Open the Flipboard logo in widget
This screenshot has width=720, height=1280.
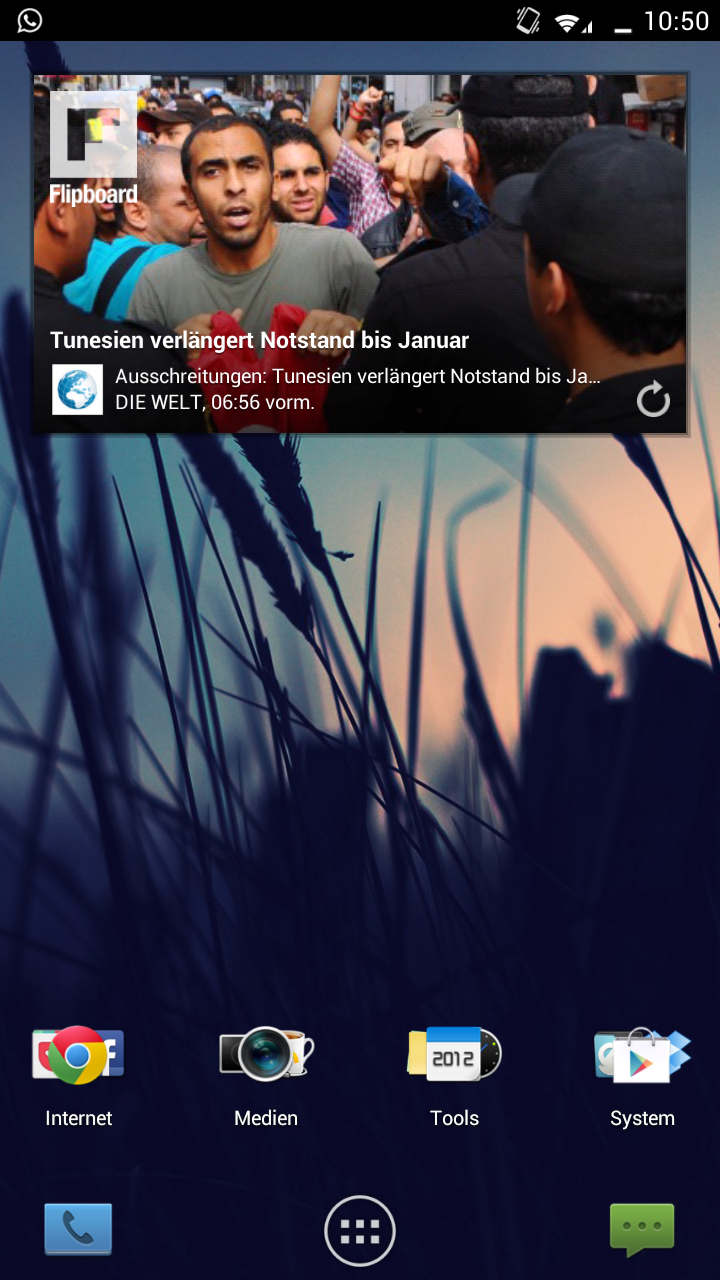click(x=93, y=148)
